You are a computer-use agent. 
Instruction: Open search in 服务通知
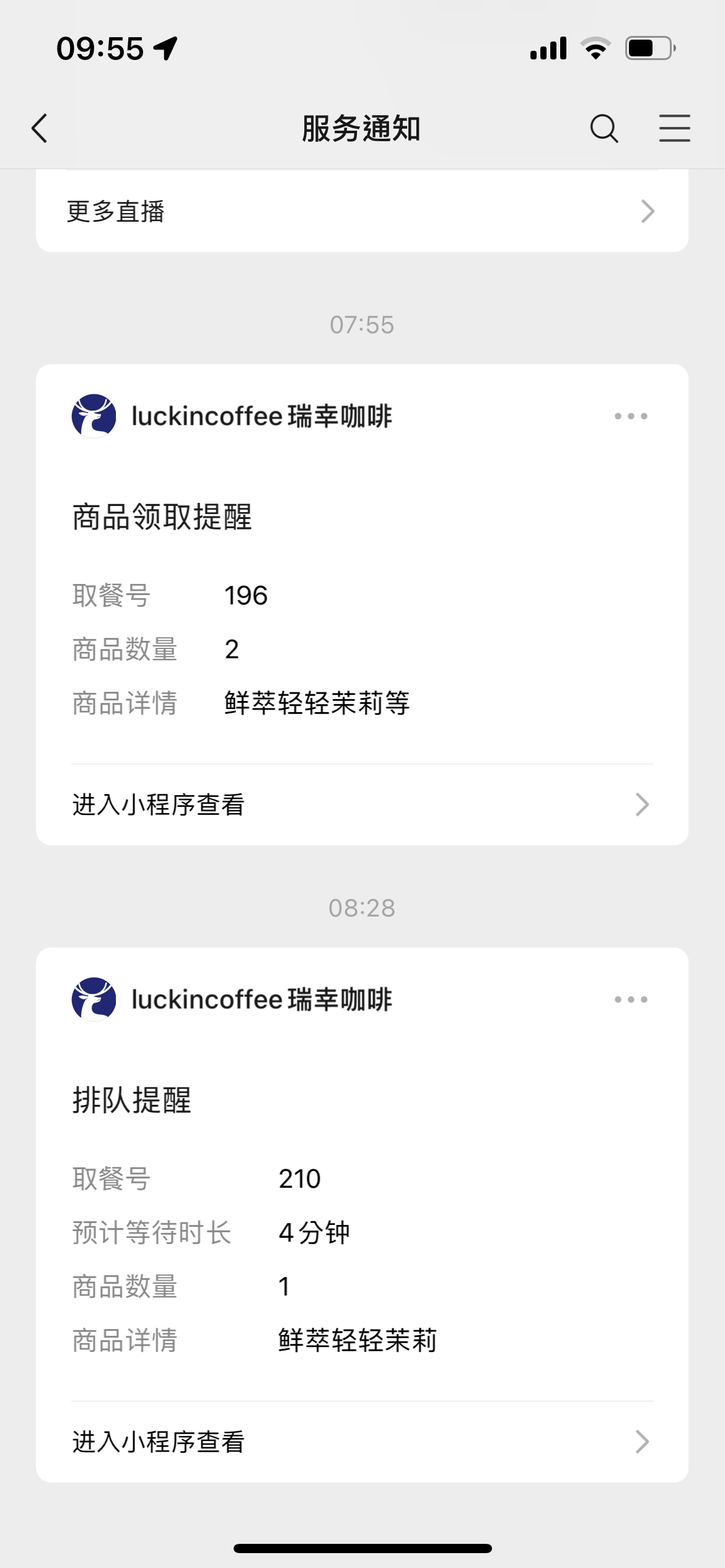click(604, 128)
